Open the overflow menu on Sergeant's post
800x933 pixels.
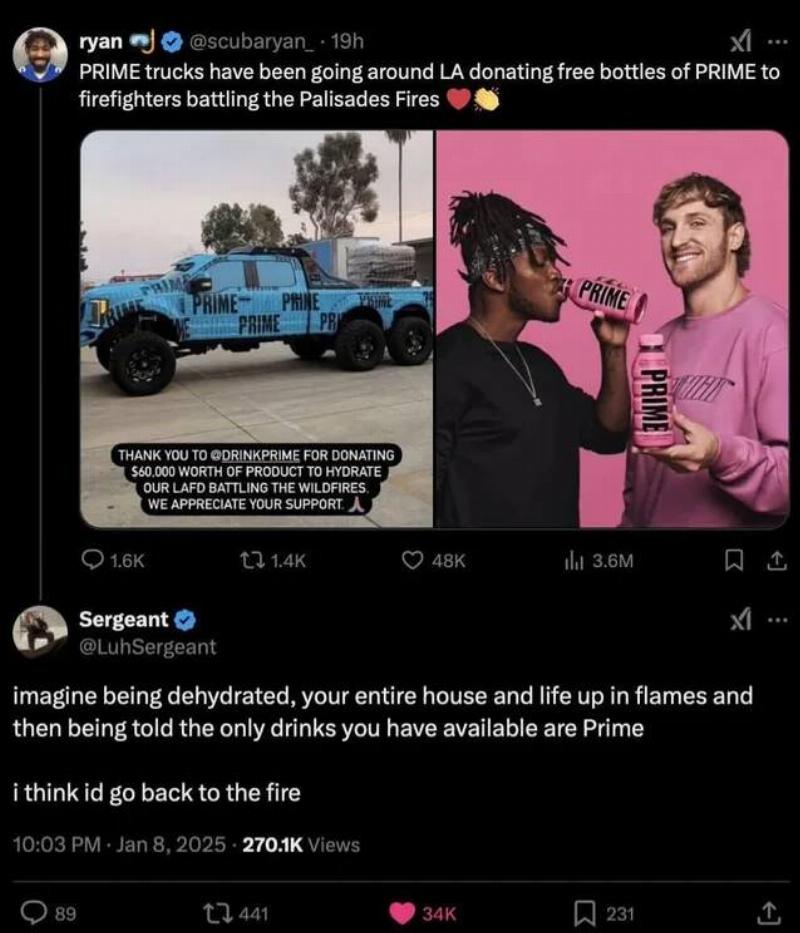point(778,620)
